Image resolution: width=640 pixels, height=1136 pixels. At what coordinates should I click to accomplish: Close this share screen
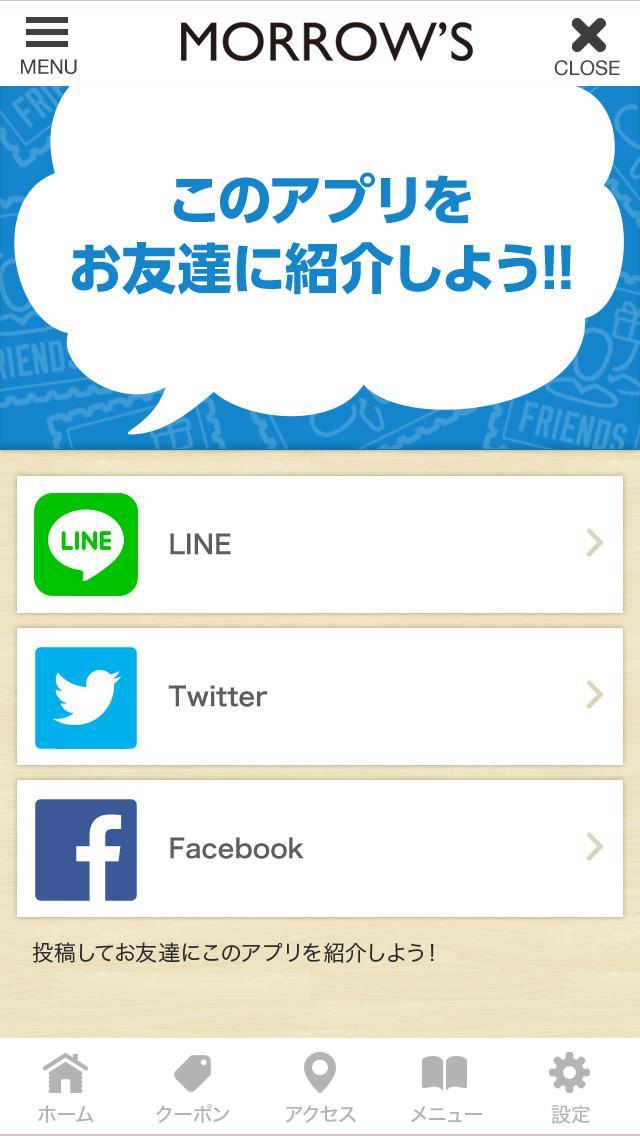(x=587, y=46)
